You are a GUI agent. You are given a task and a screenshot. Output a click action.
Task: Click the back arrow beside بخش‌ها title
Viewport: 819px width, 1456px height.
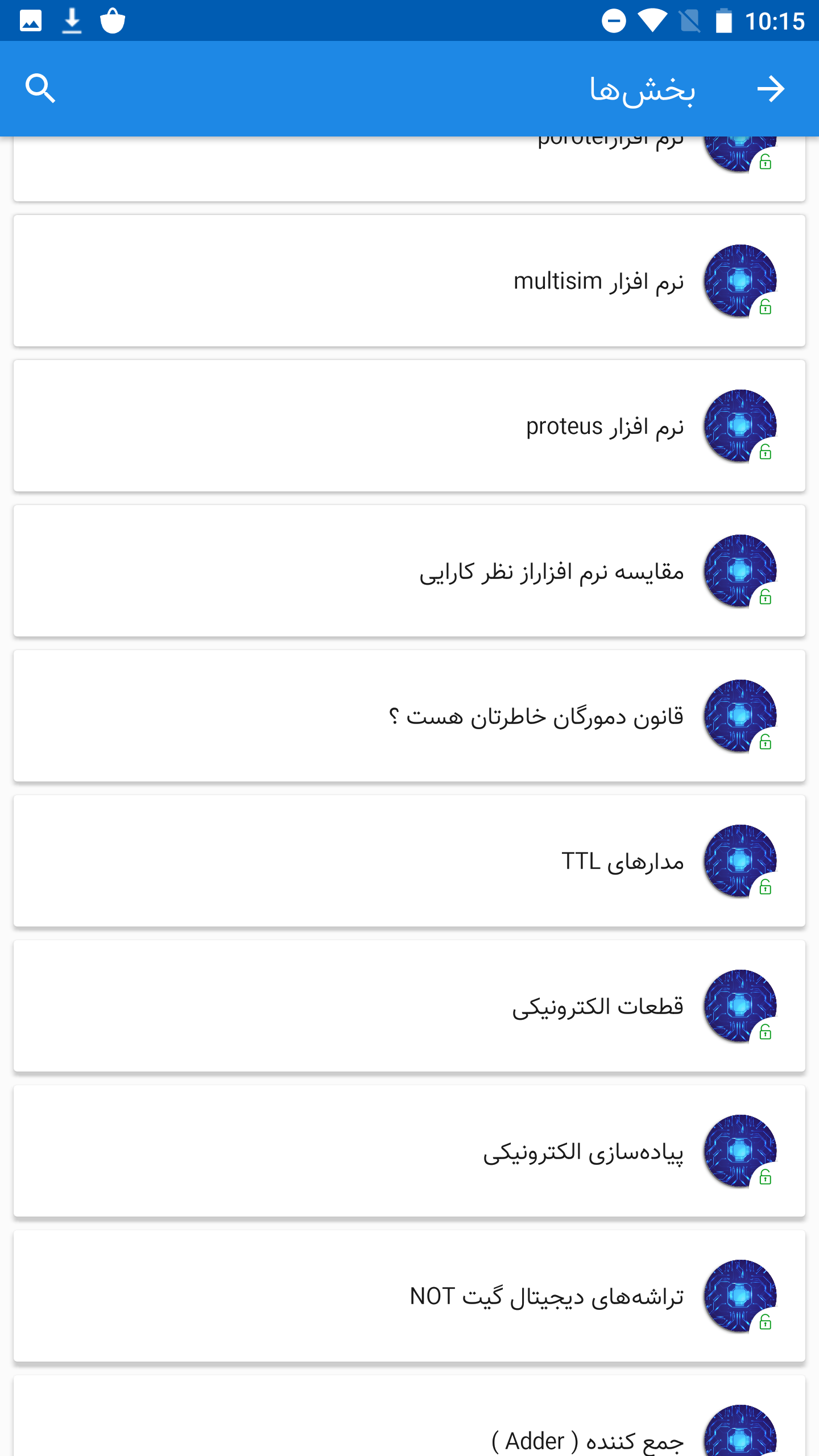[772, 88]
